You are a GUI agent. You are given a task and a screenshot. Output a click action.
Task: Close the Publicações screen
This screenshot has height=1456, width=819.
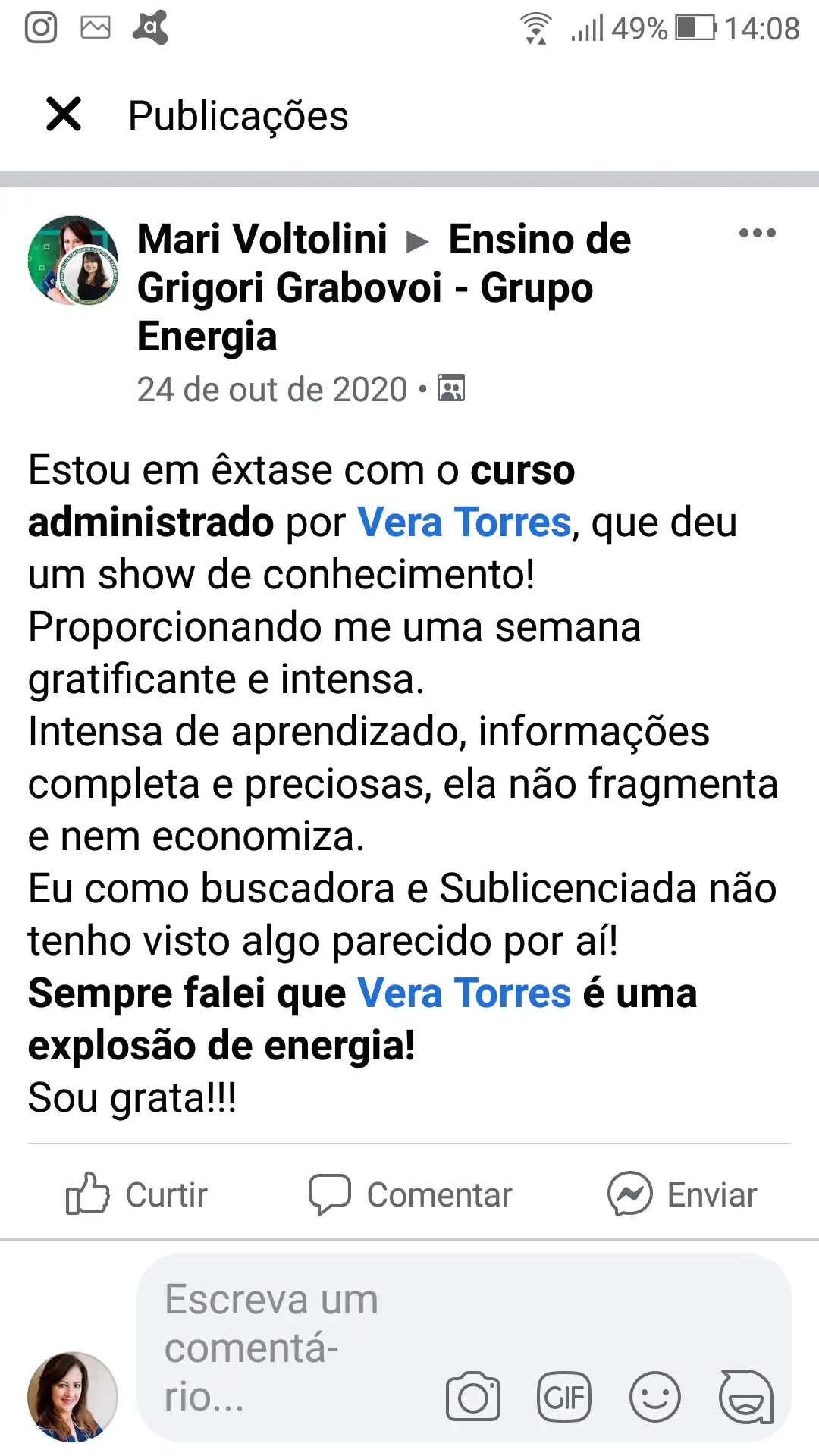click(64, 115)
